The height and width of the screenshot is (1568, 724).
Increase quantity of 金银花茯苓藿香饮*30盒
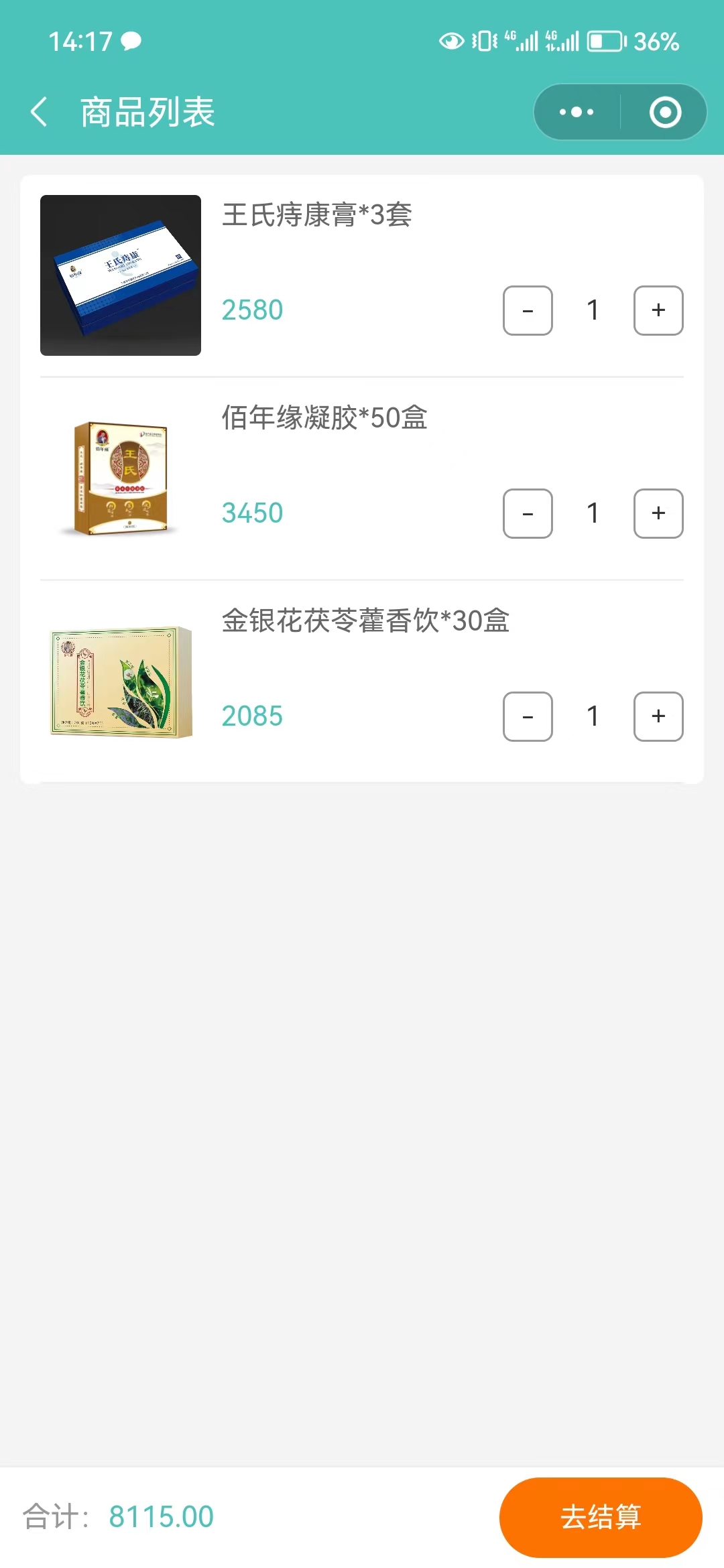[x=658, y=716]
